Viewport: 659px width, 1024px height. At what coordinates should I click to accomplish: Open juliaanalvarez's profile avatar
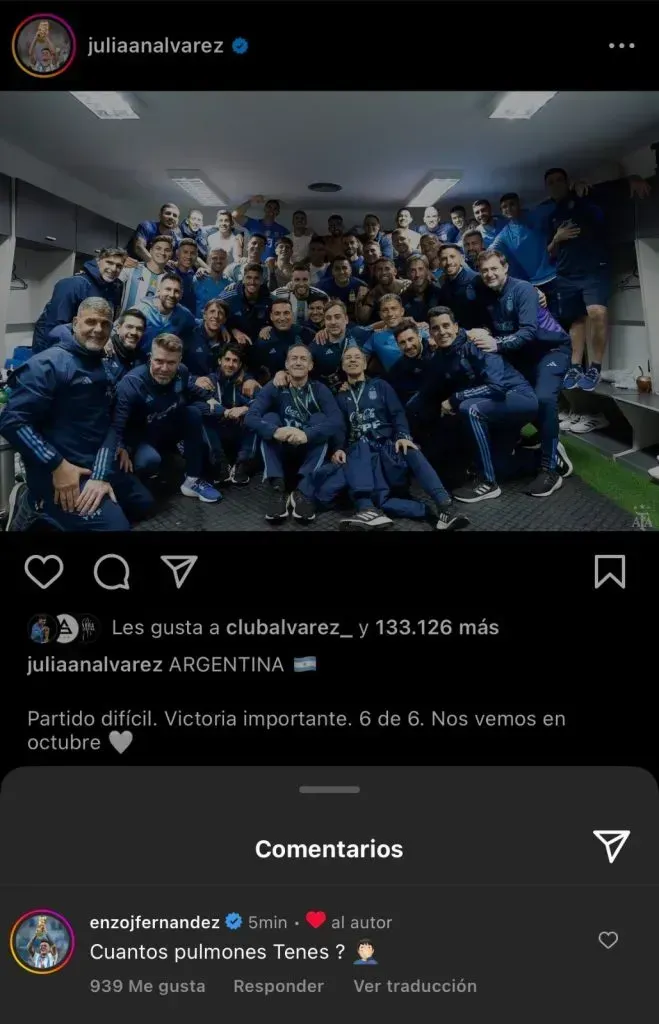42,46
